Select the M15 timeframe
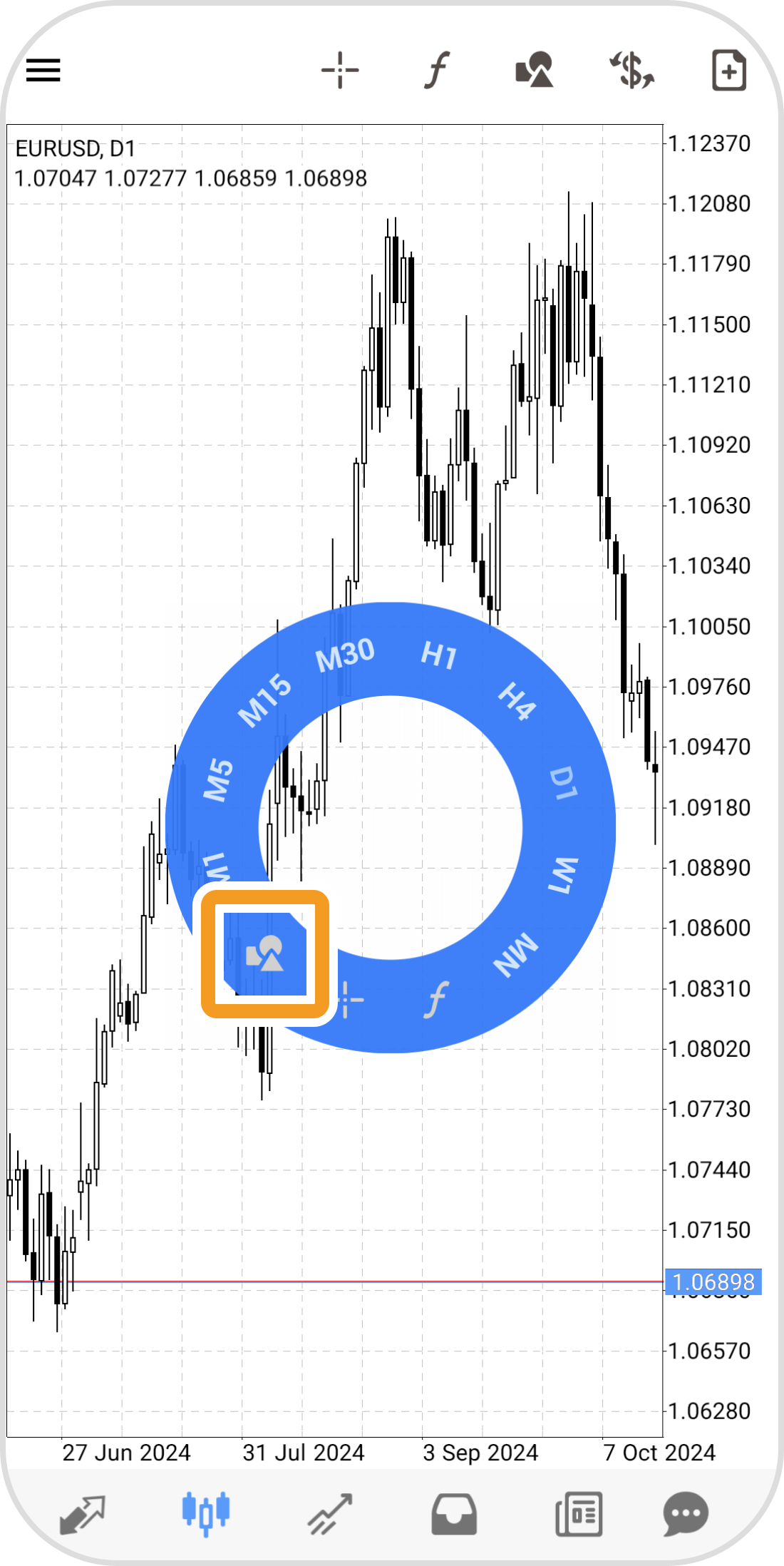The image size is (784, 1566). pos(264,700)
